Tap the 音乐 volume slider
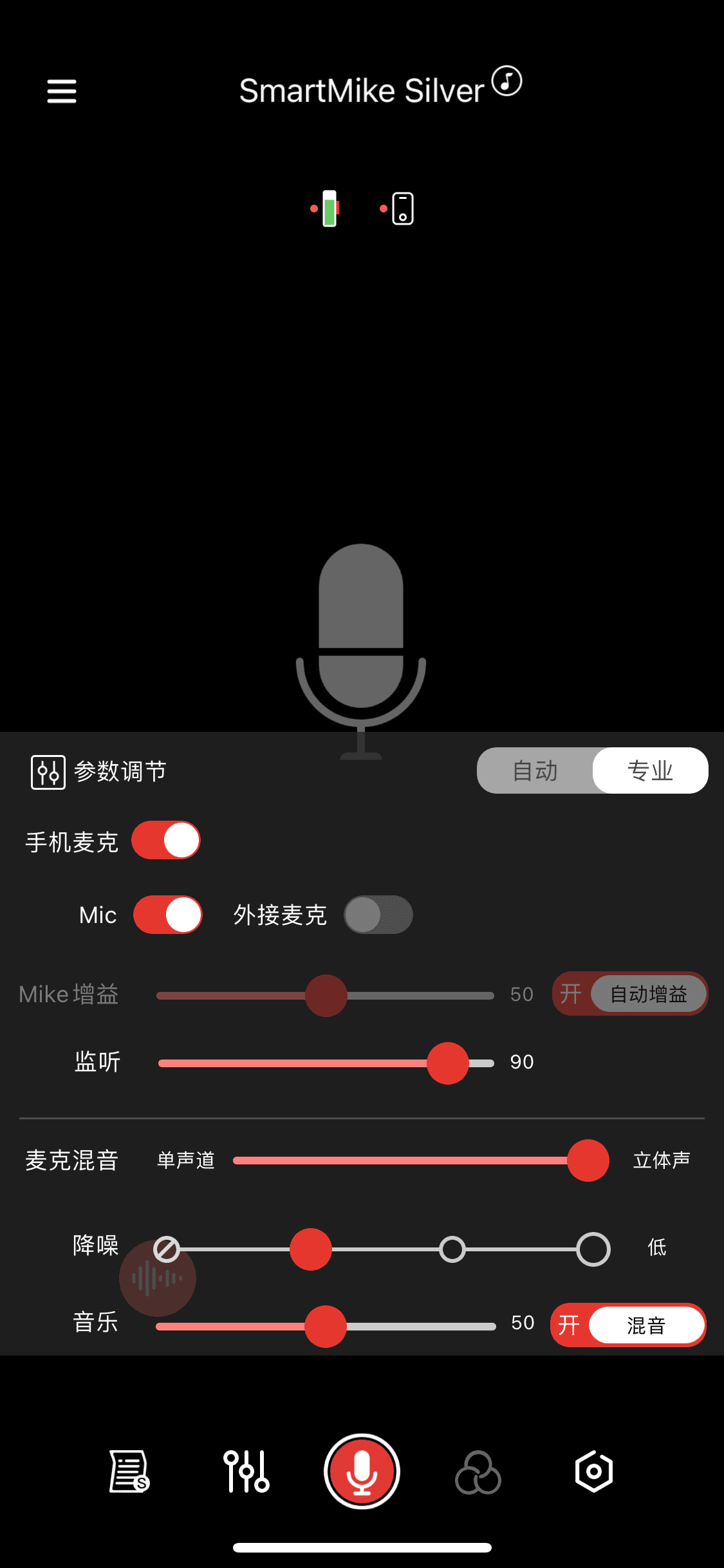 (326, 1327)
